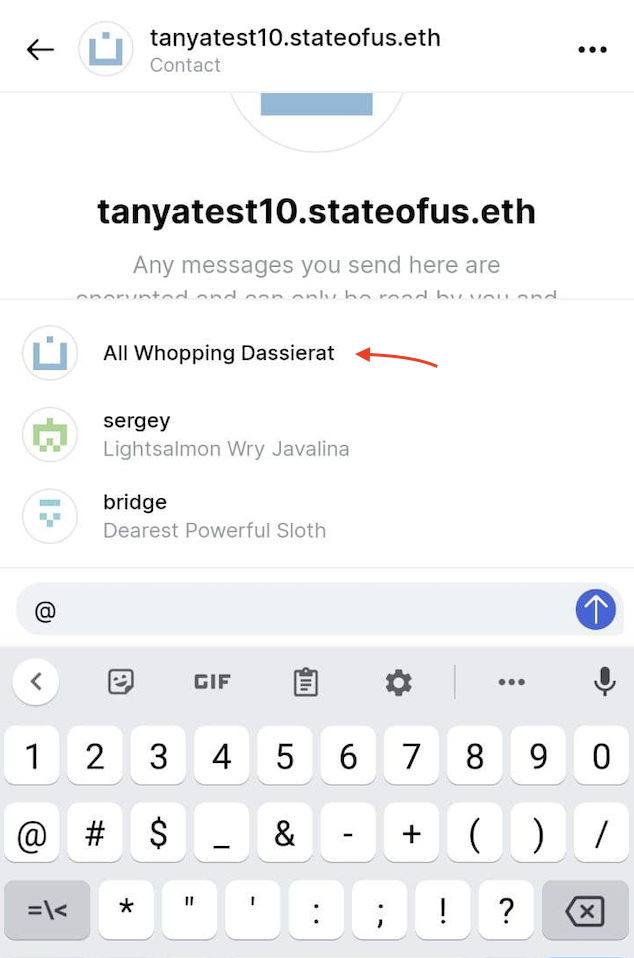634x958 pixels.
Task: Start voice input with the microphone
Action: (604, 682)
